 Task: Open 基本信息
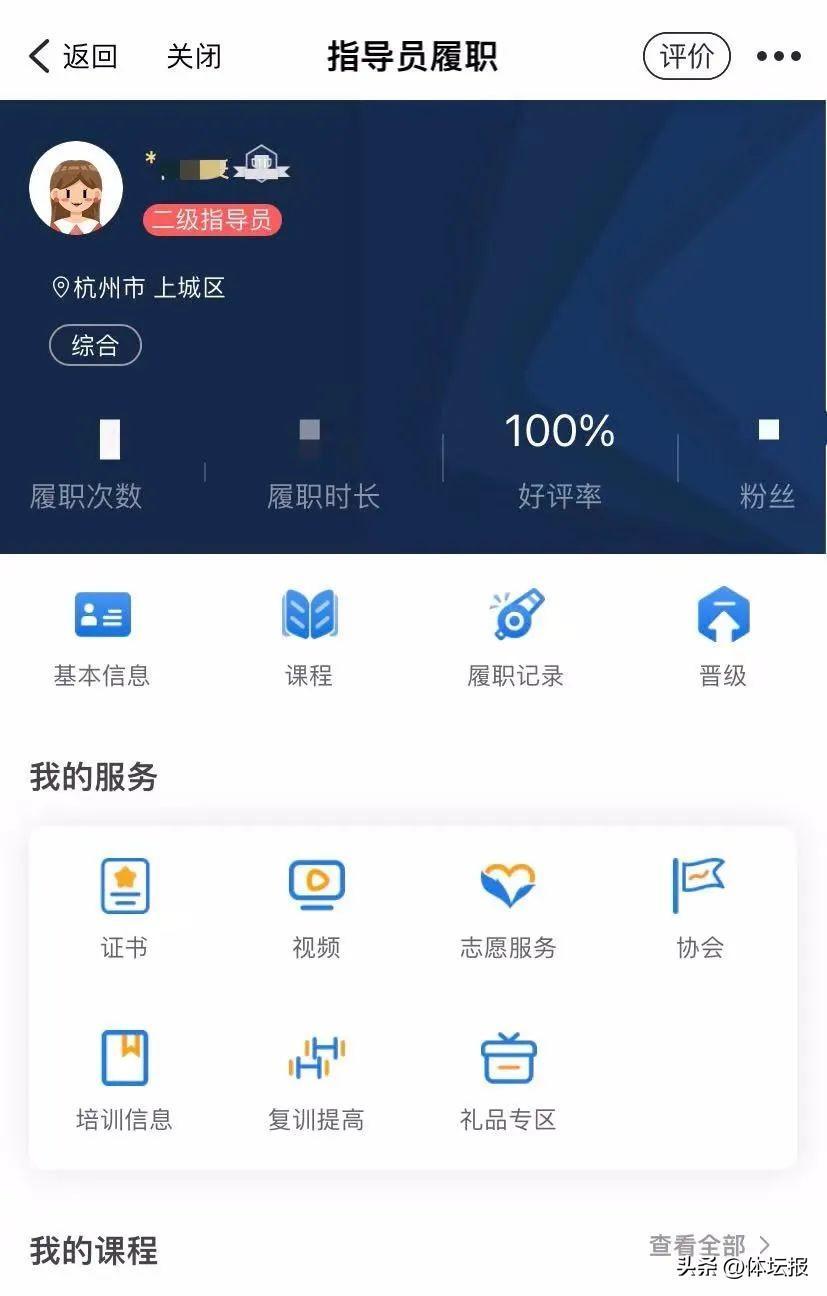[102, 636]
